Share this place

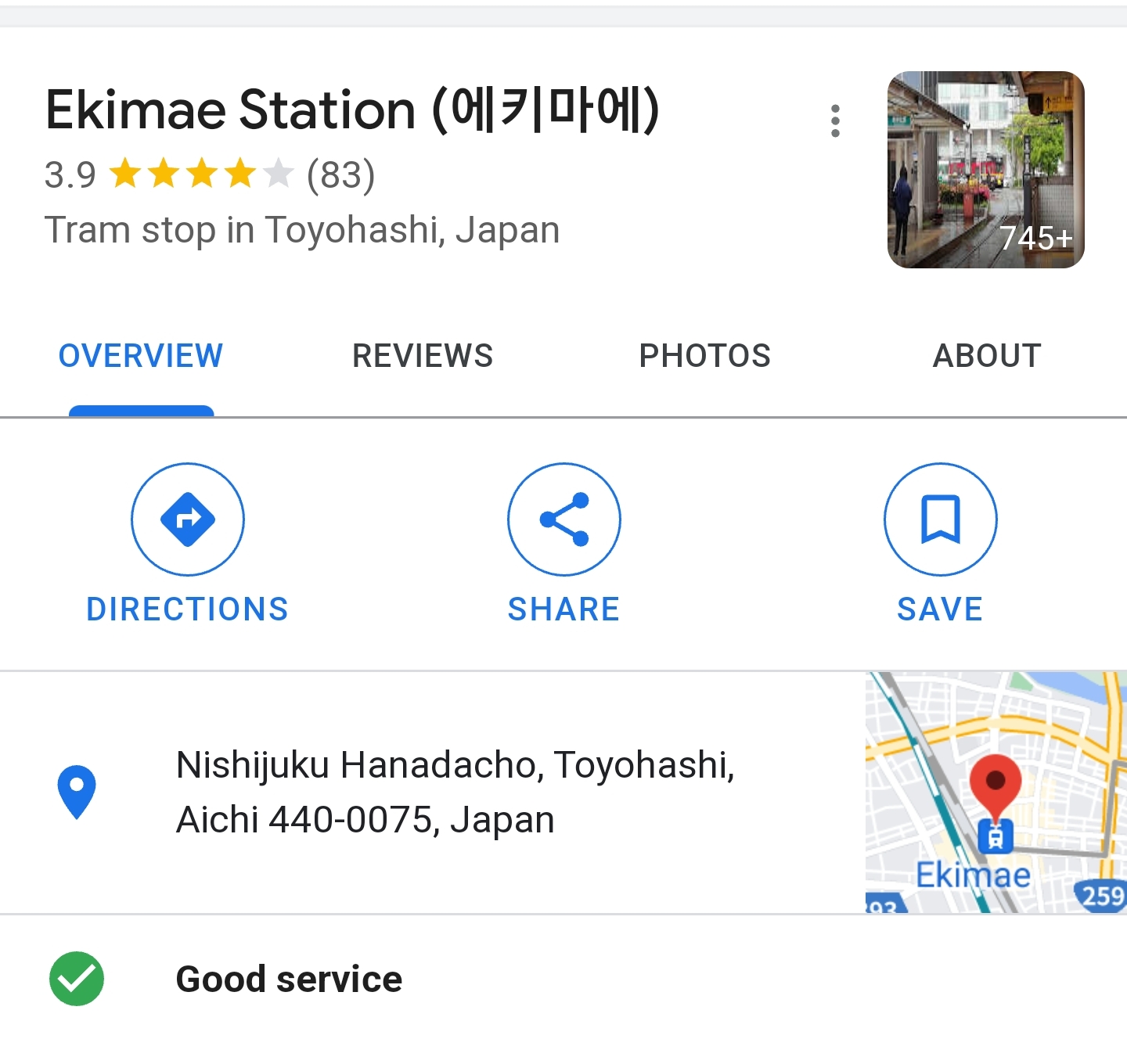click(x=563, y=545)
